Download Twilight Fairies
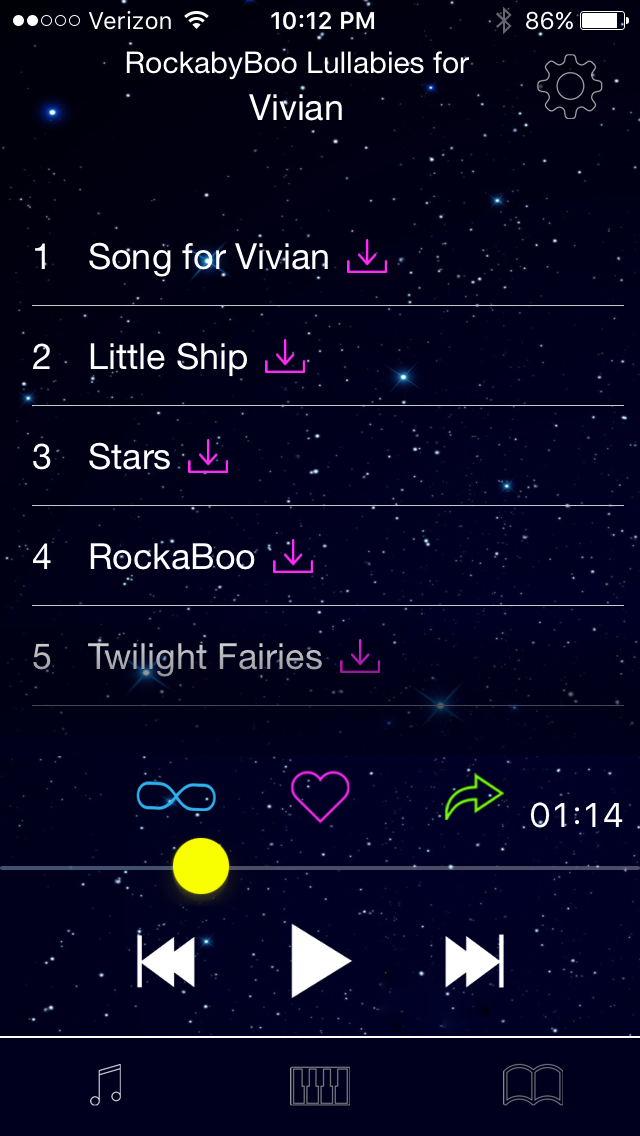This screenshot has height=1136, width=640. tap(360, 657)
